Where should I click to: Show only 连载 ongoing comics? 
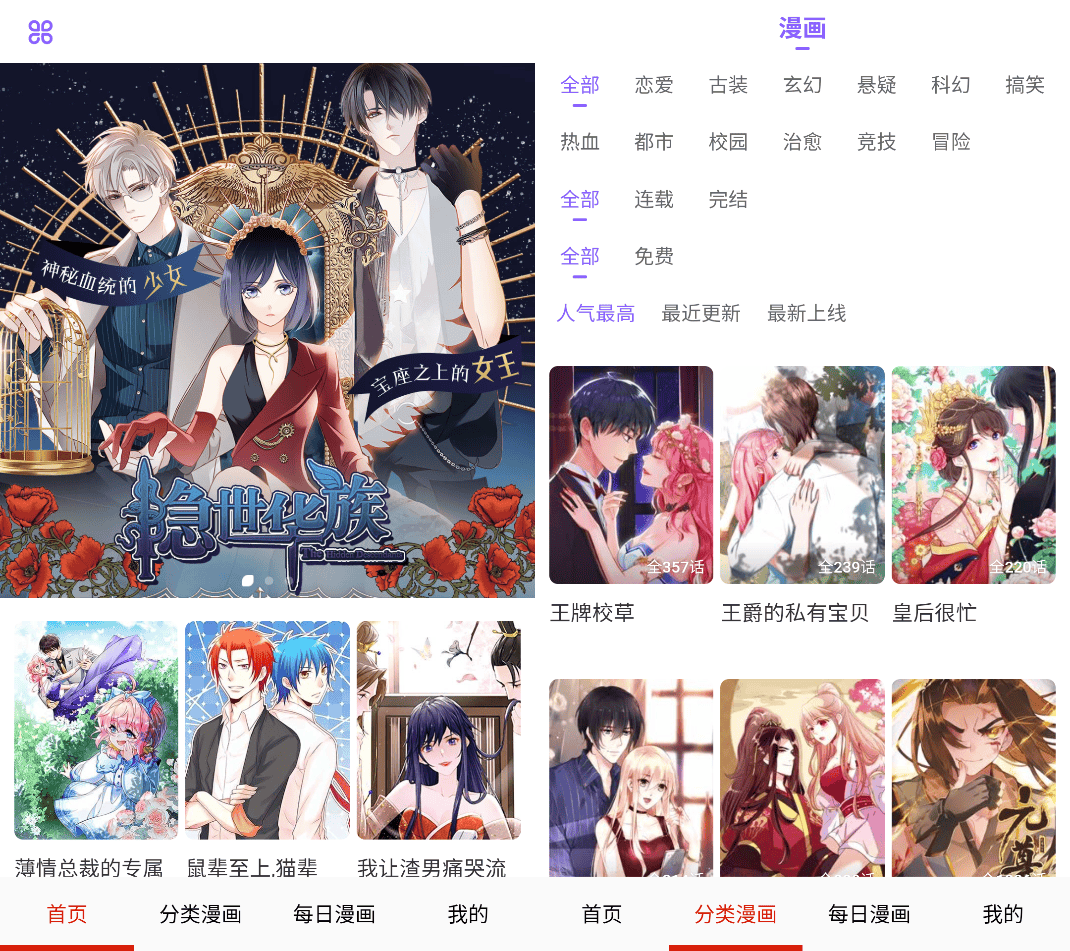tap(654, 200)
